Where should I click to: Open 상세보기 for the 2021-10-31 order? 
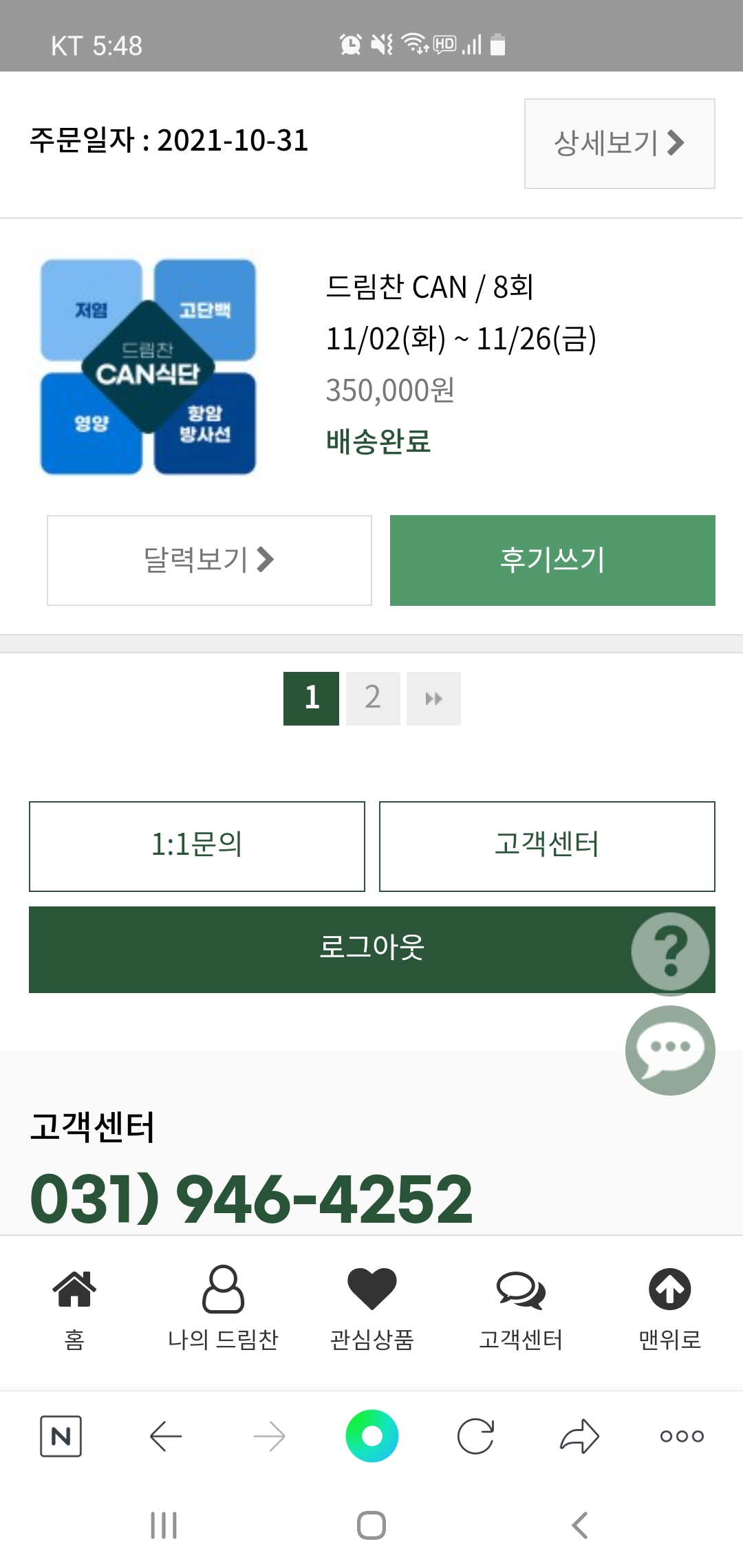pyautogui.click(x=619, y=143)
